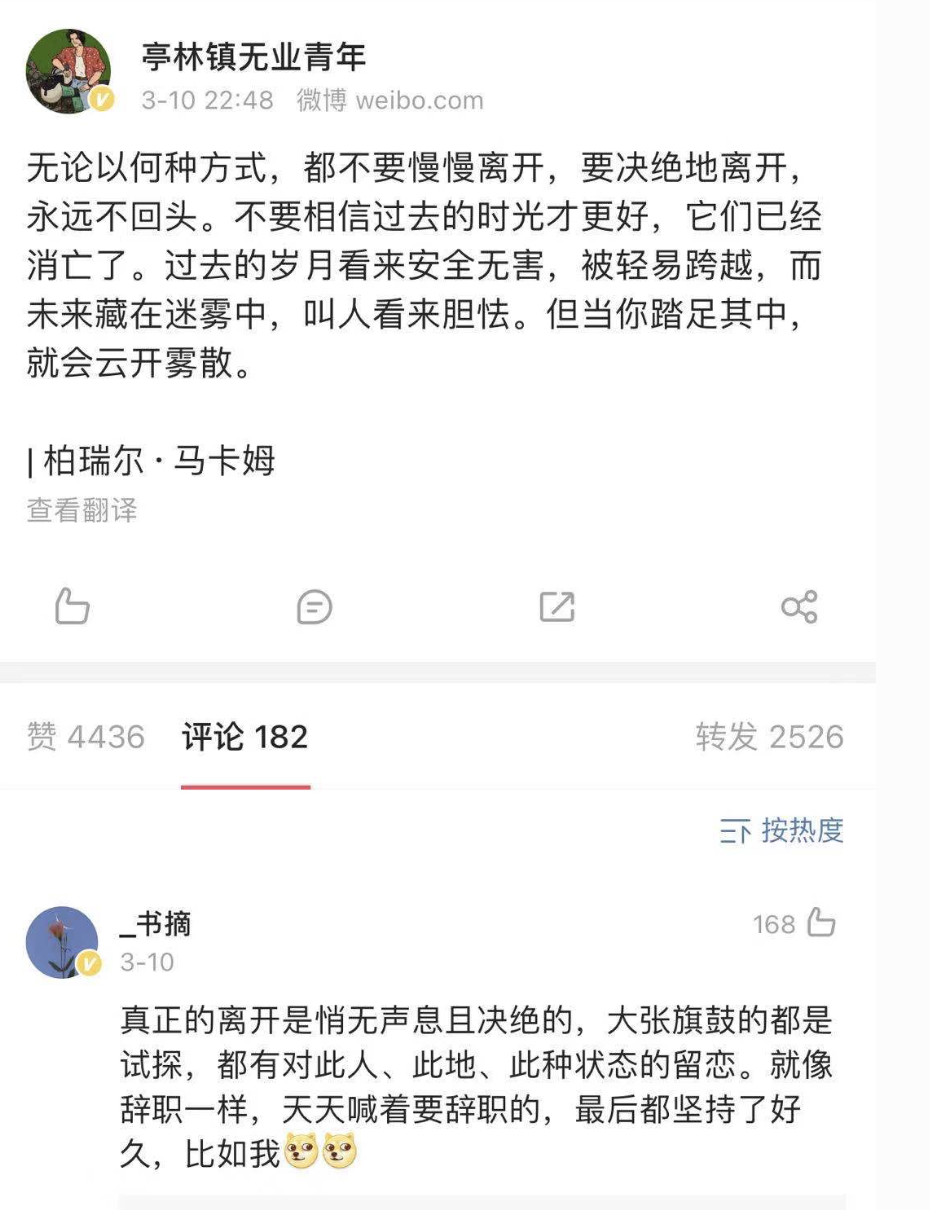Tap 查看翻译 to translate the post
This screenshot has width=930, height=1210.
[81, 510]
